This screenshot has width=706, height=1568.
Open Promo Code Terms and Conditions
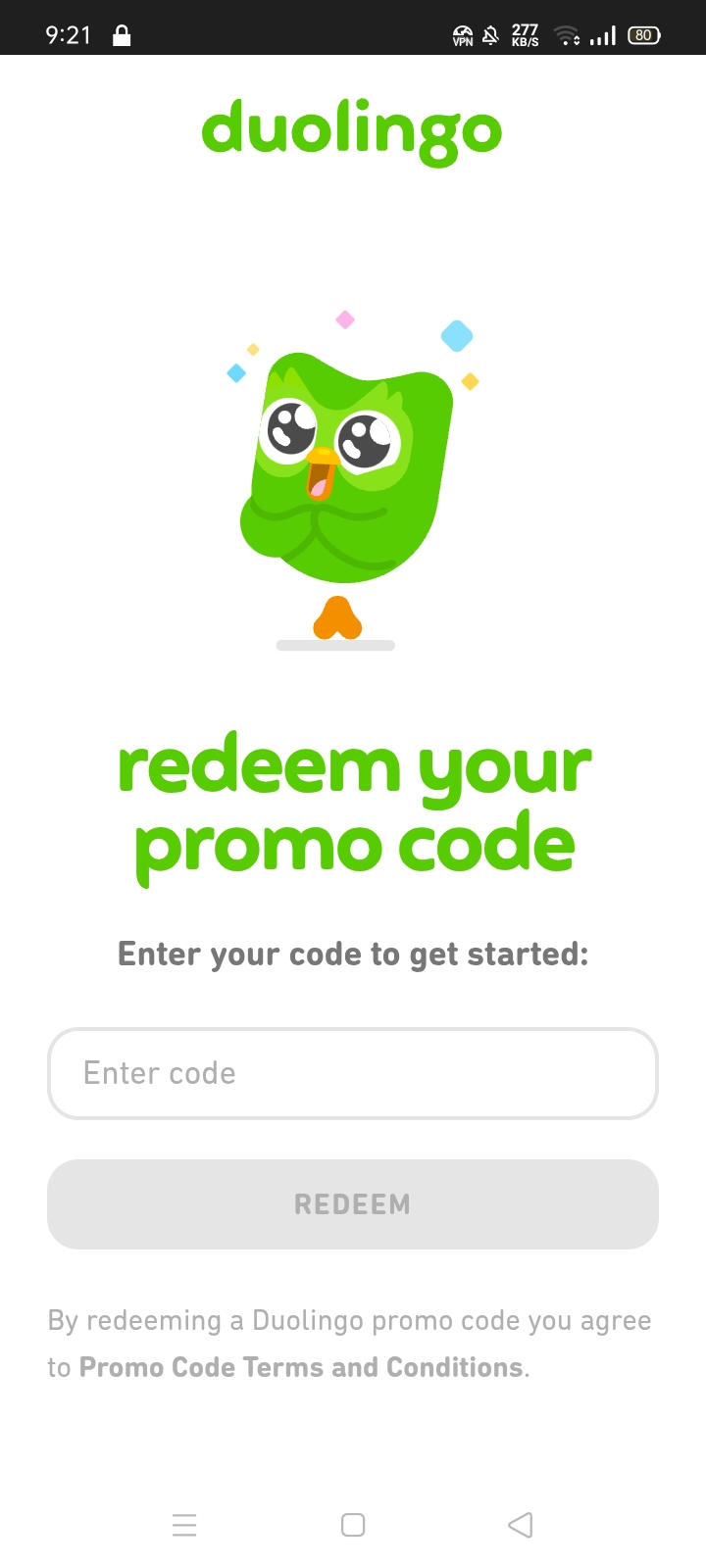(301, 1367)
